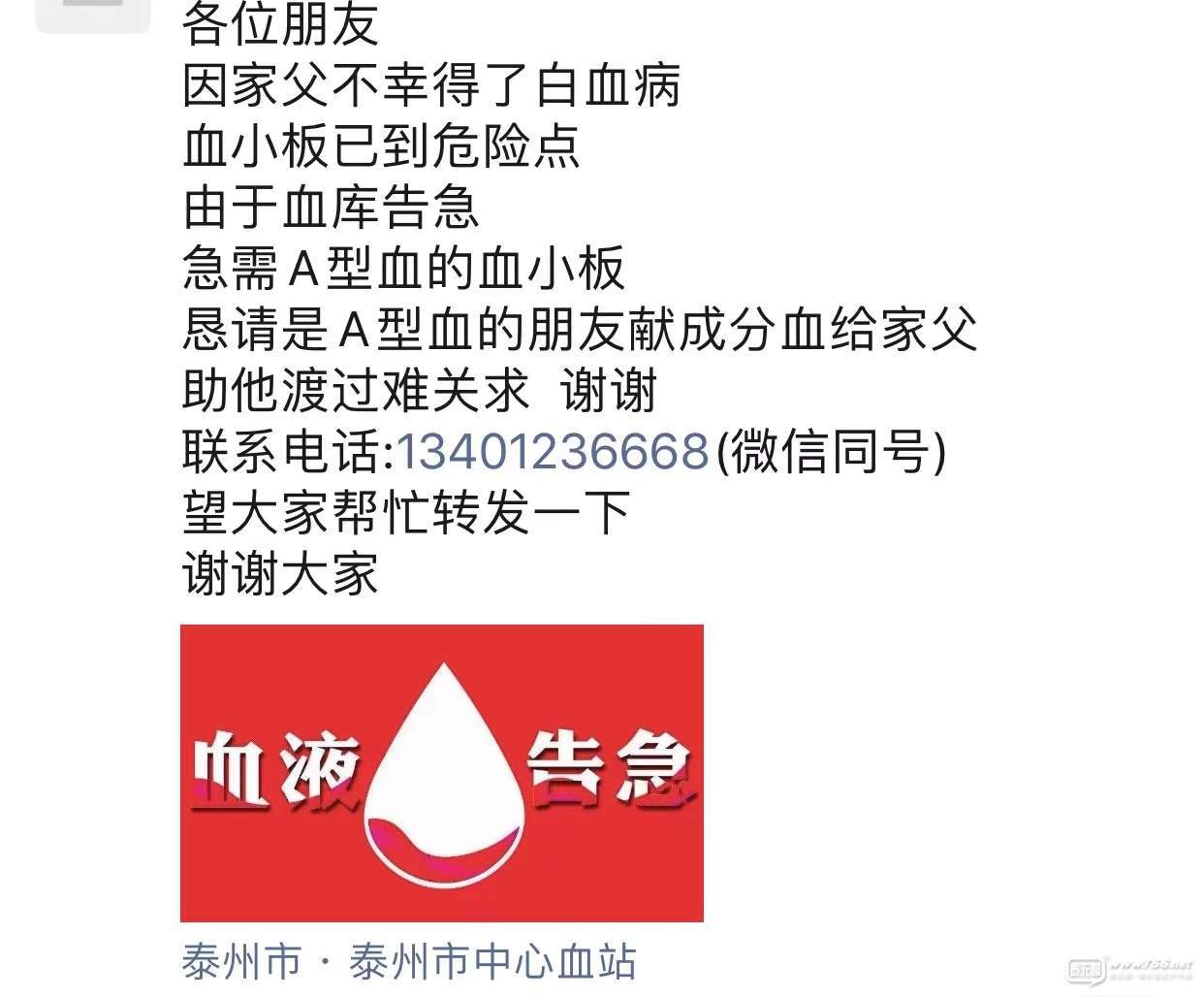This screenshot has width=1204, height=997.
Task: Open the 血液告急 picture in the post
Action: point(441,773)
